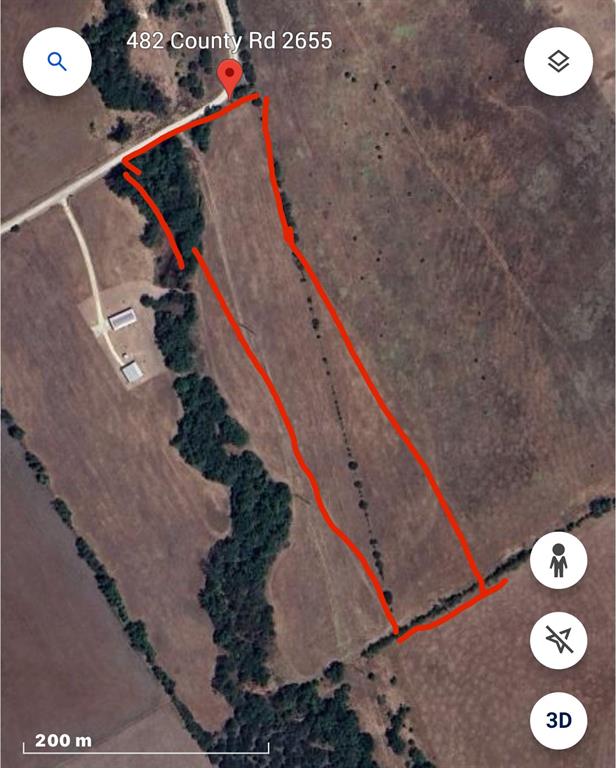
Task: Enter Street View with the pegman button
Action: 558,562
